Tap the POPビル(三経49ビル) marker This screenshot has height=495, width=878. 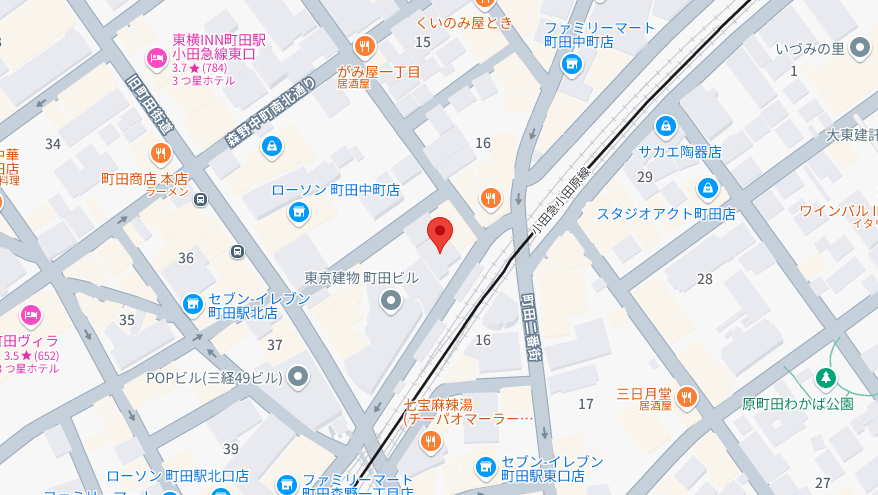tap(298, 377)
